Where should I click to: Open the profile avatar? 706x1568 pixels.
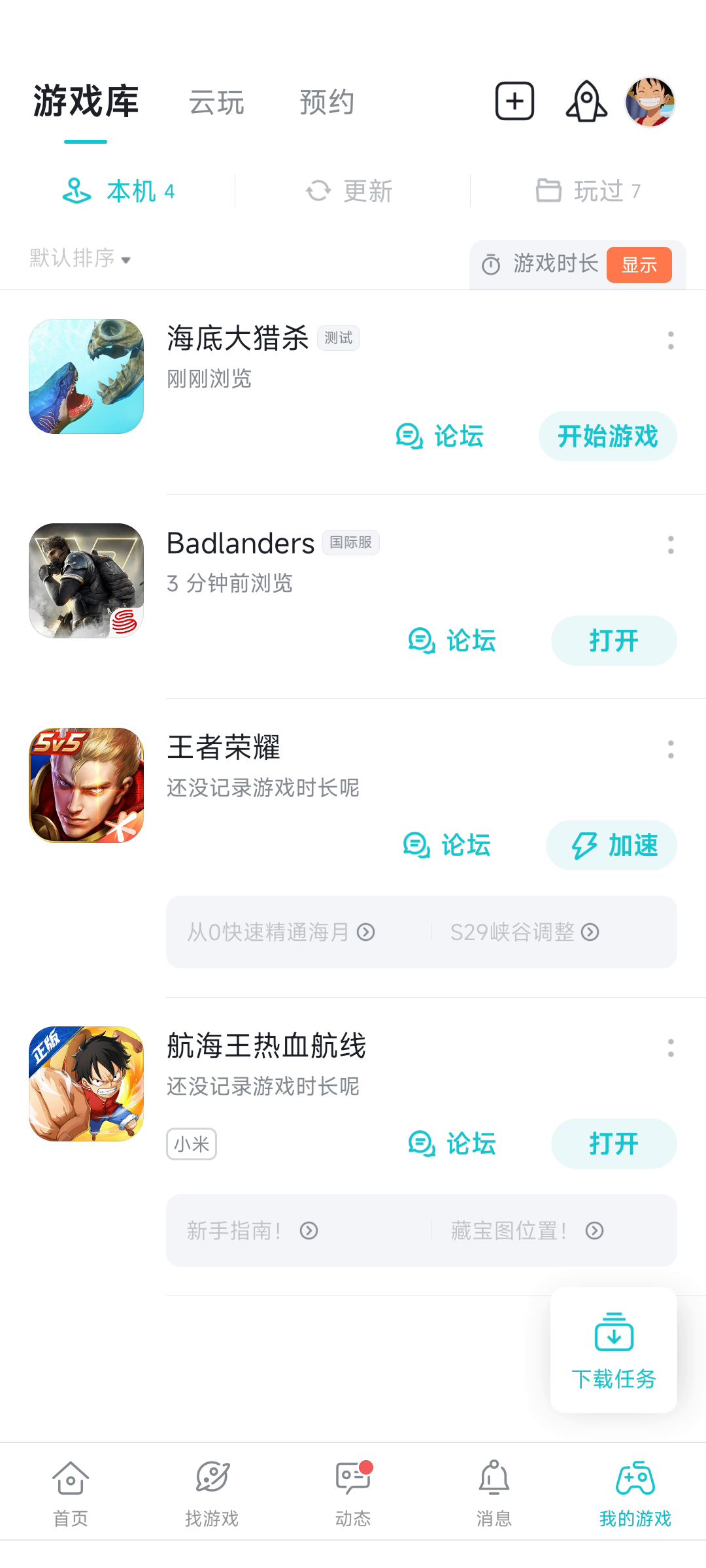(x=650, y=101)
